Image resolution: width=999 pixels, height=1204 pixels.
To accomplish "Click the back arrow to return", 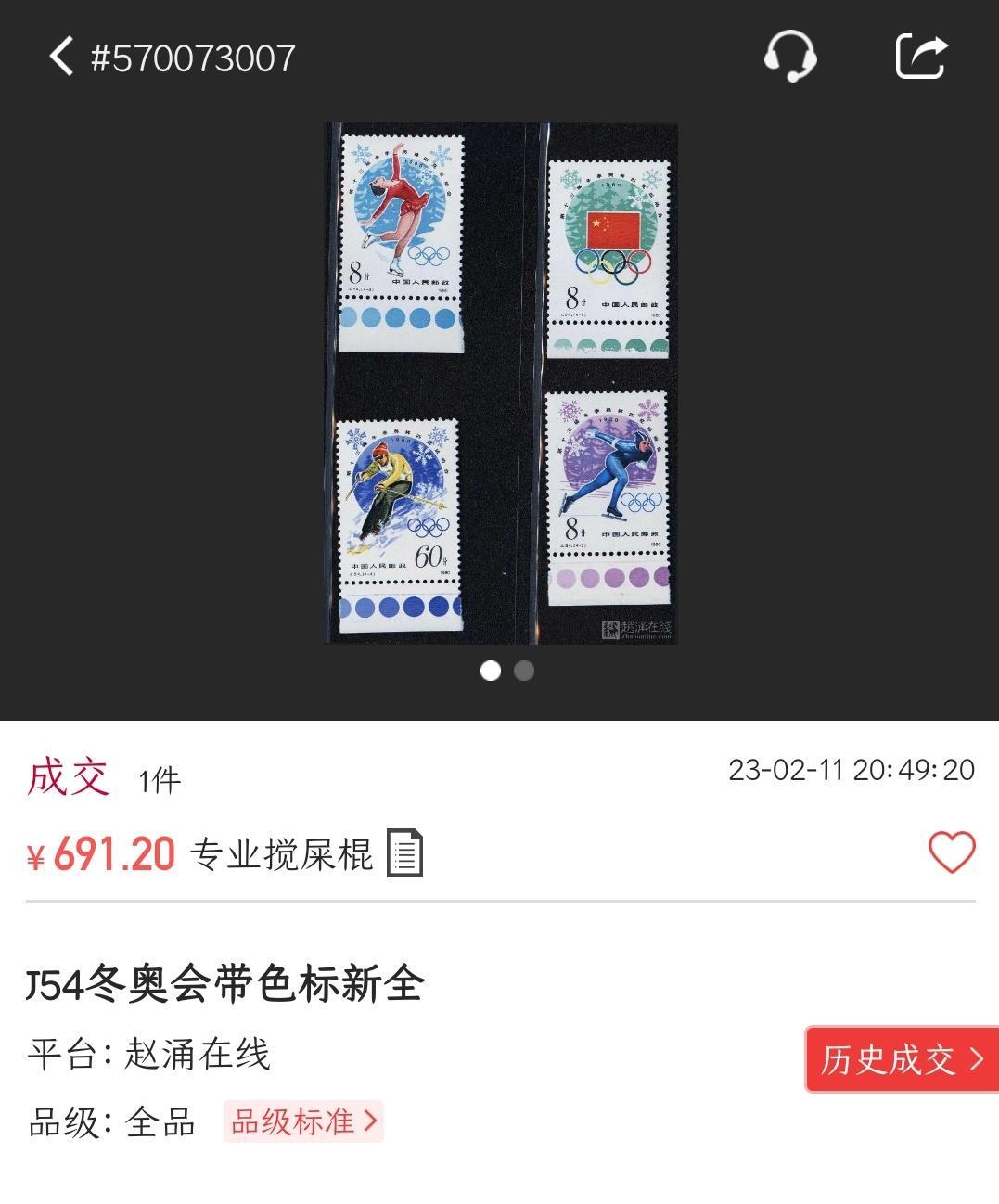I will click(61, 57).
